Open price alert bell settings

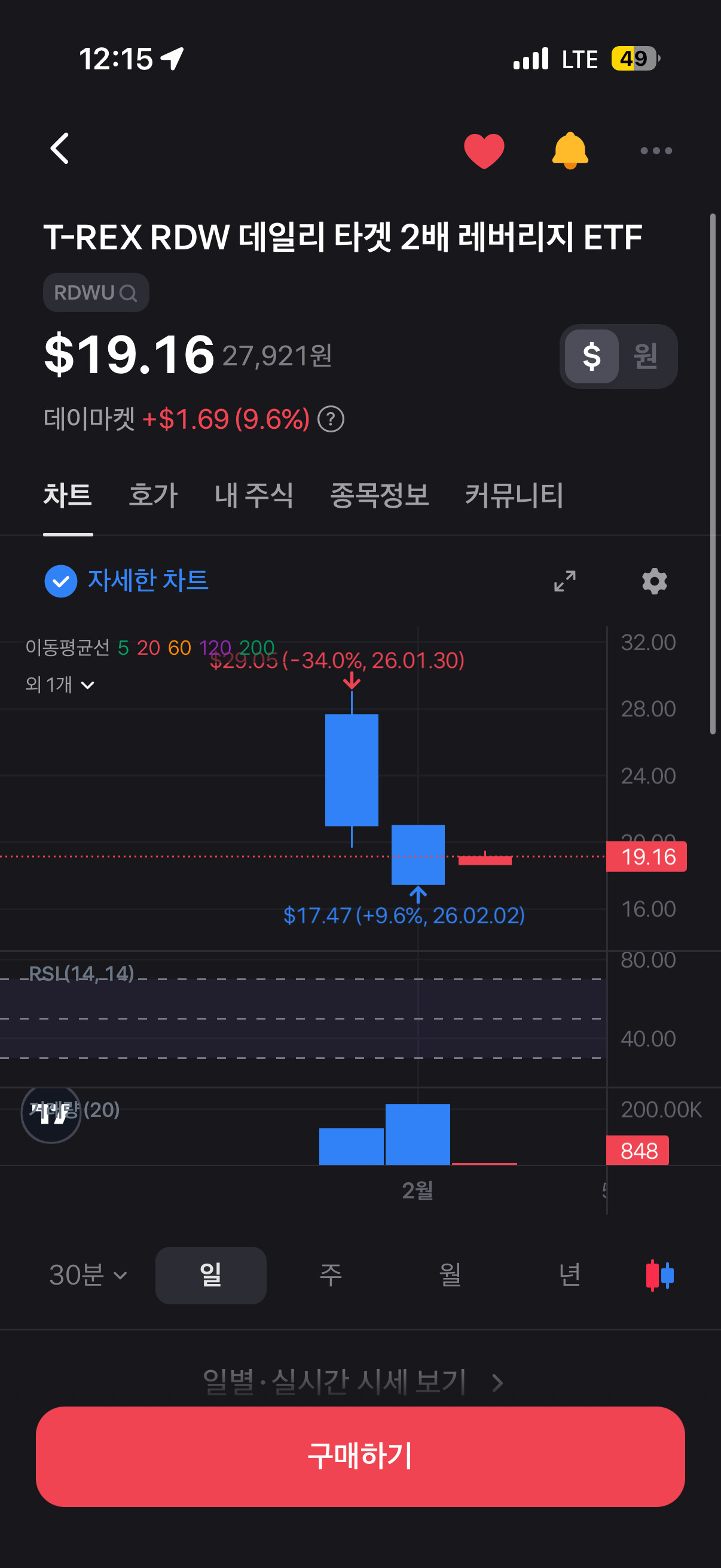(x=570, y=150)
